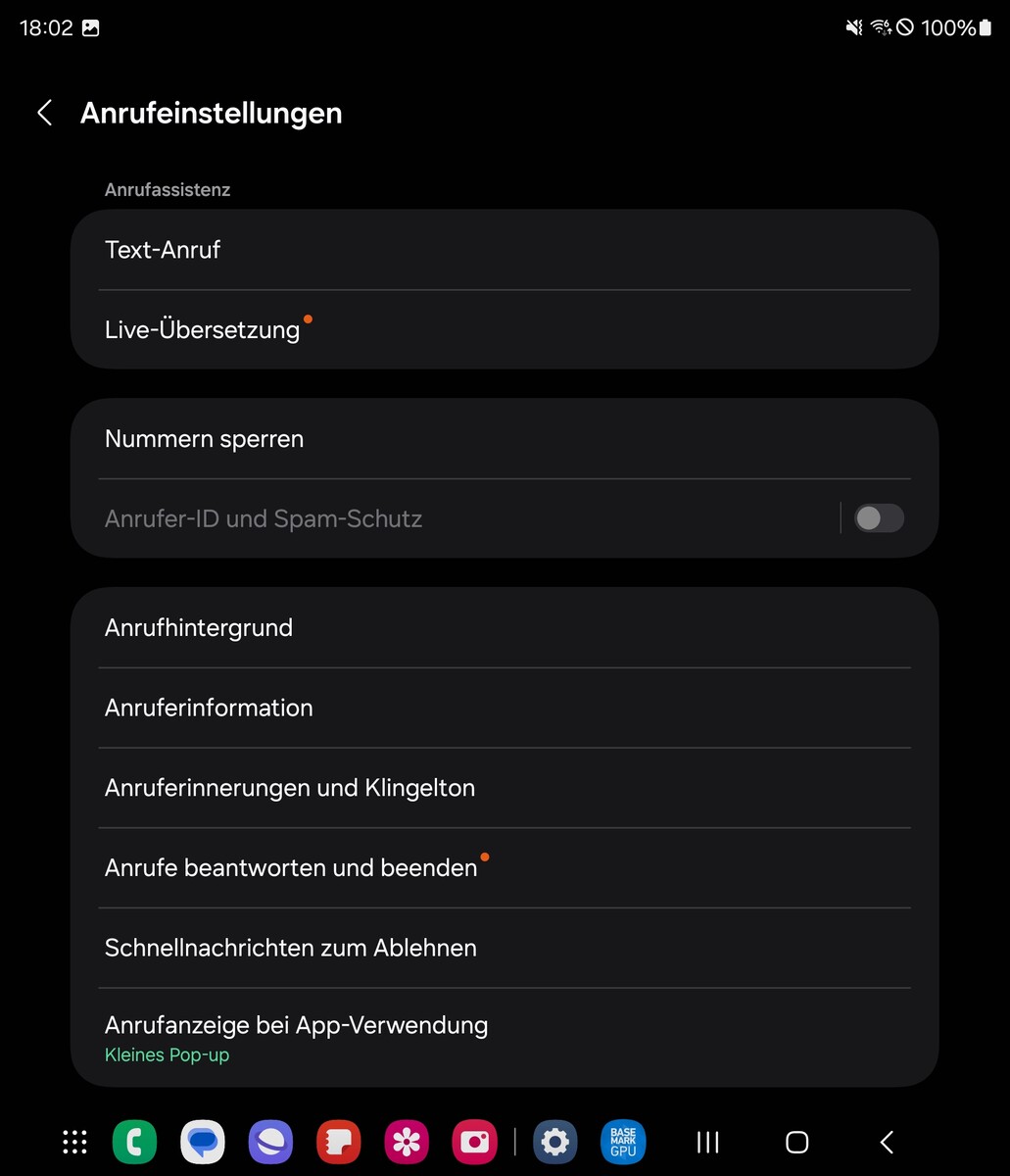1010x1176 pixels.
Task: Open Anruferinformation
Action: (505, 708)
